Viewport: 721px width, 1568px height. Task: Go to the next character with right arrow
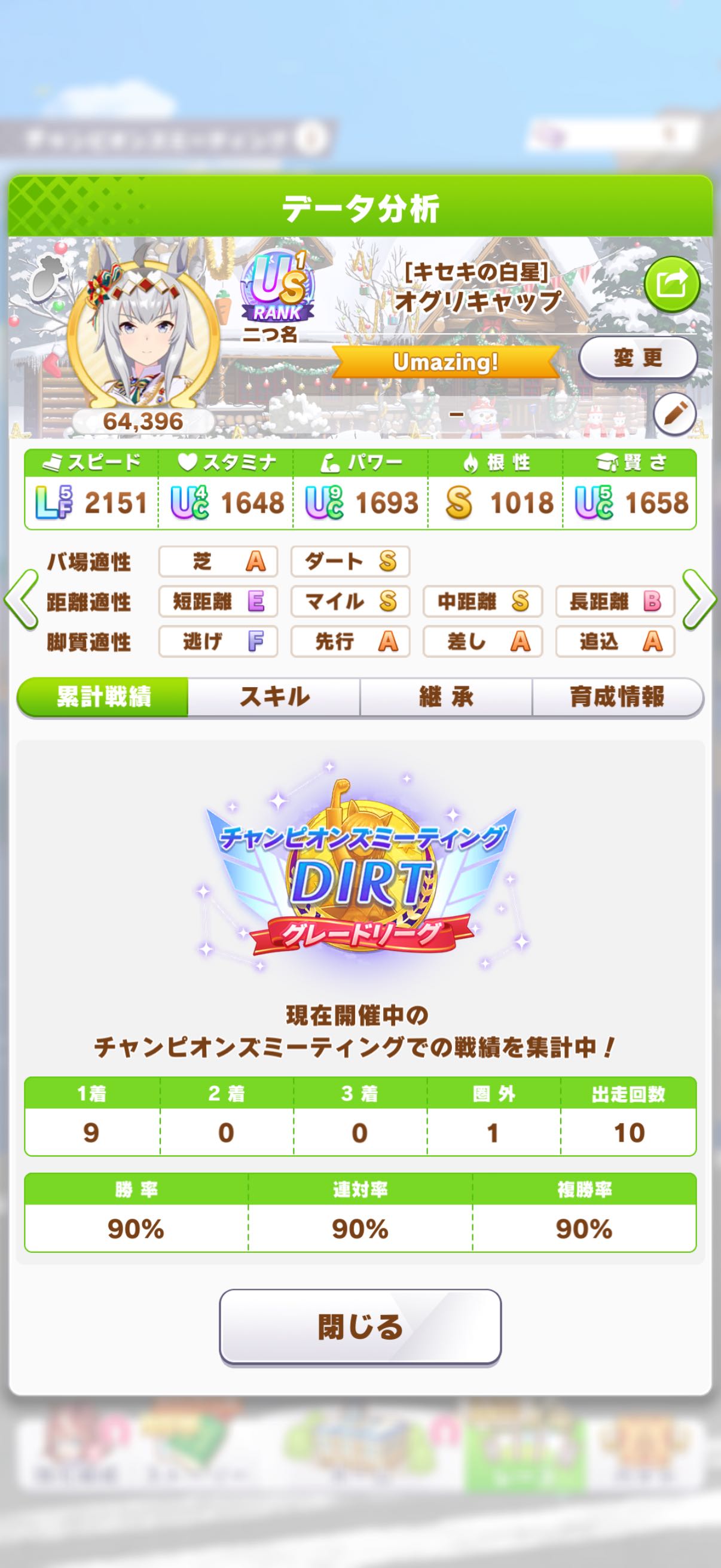(x=699, y=600)
